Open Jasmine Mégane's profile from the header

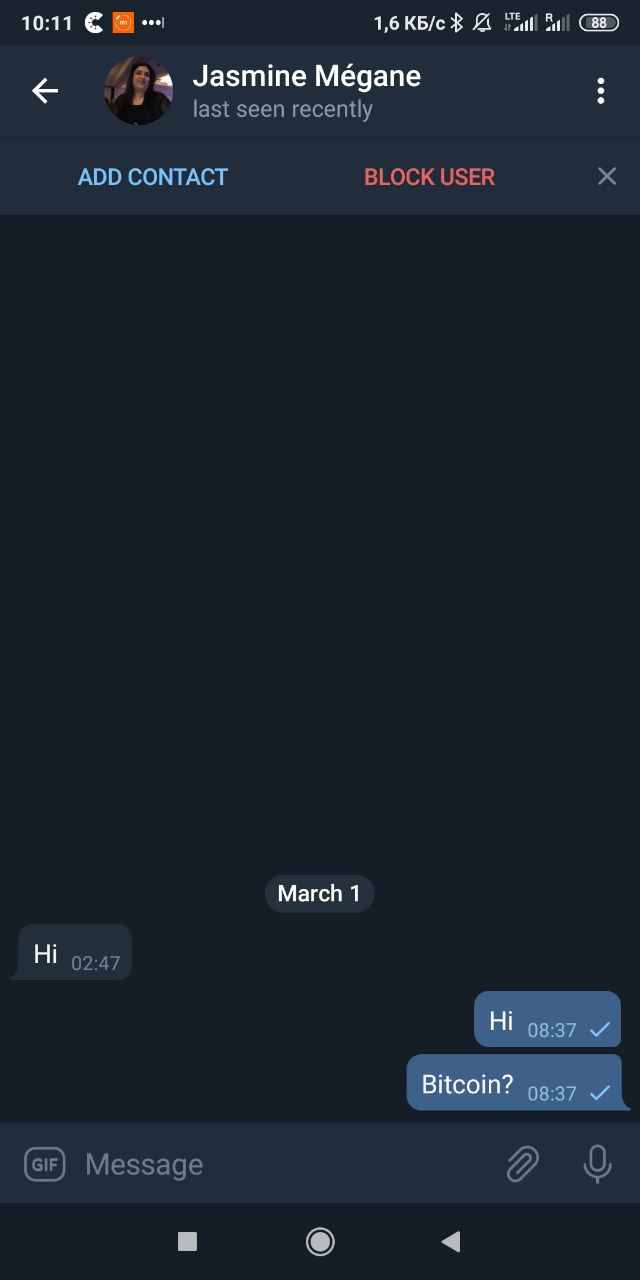click(x=306, y=91)
